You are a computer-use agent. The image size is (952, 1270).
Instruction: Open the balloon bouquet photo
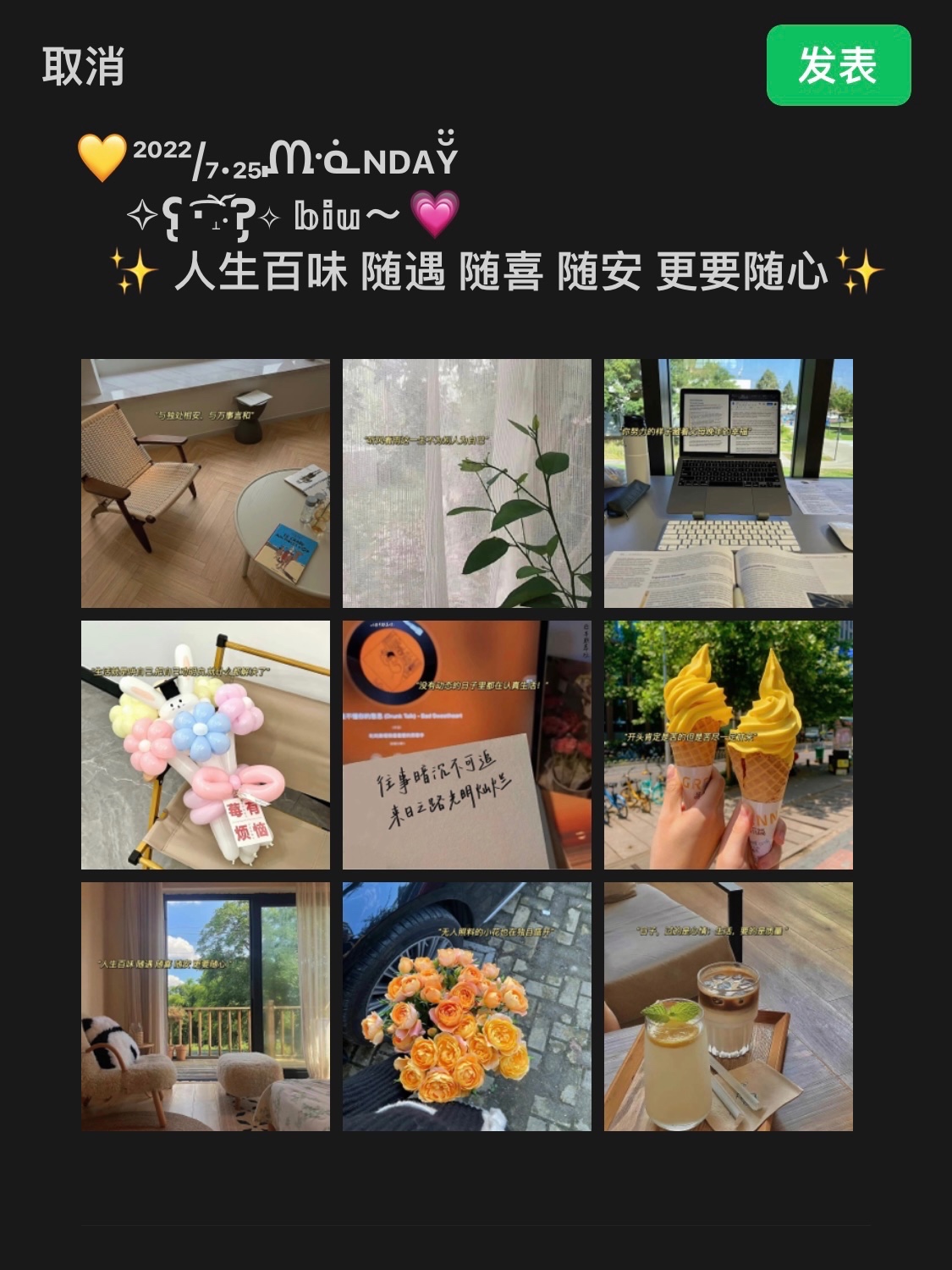point(205,744)
